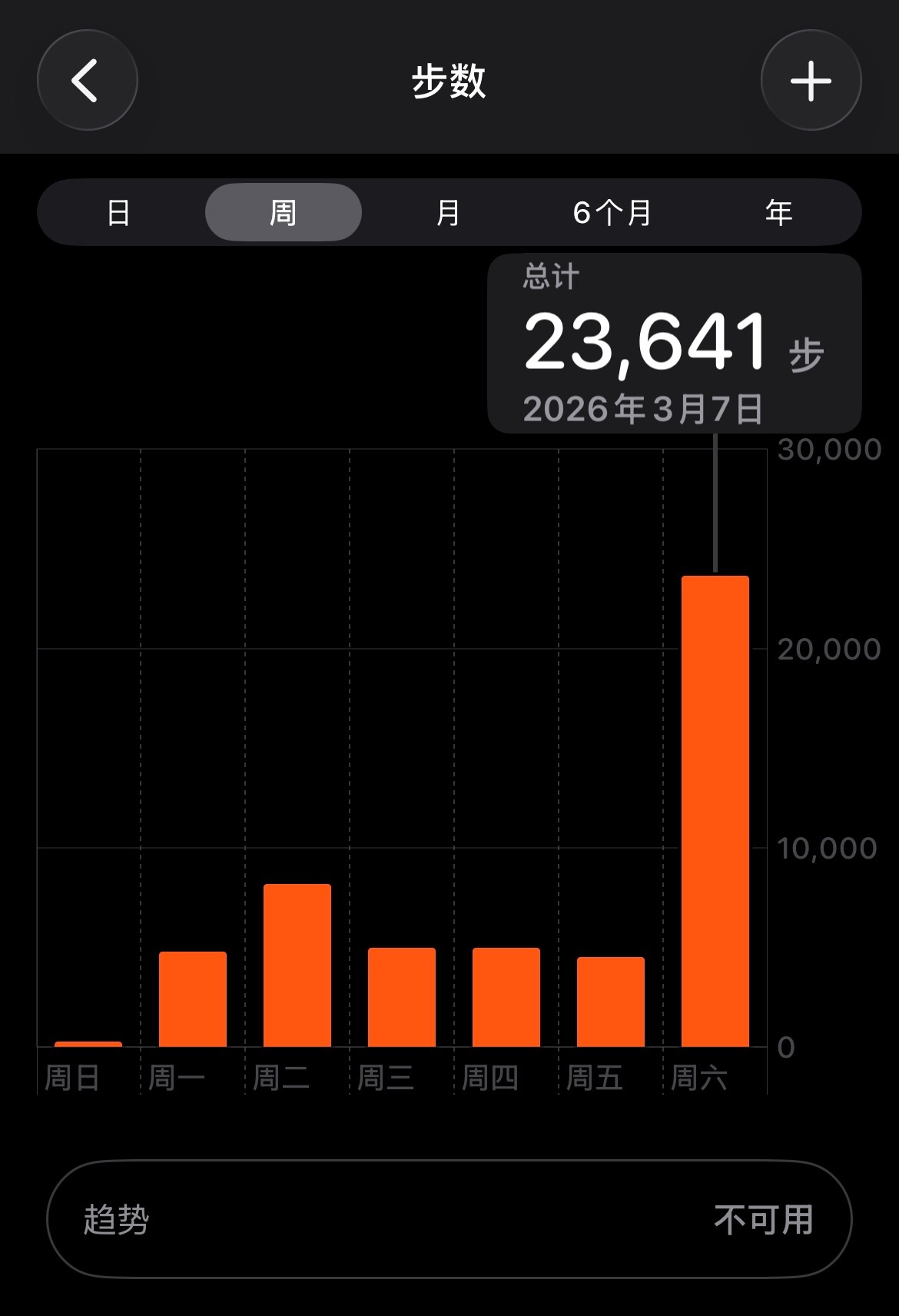Screen dimensions: 899x1316
Task: Switch to the 年 view
Action: click(778, 212)
